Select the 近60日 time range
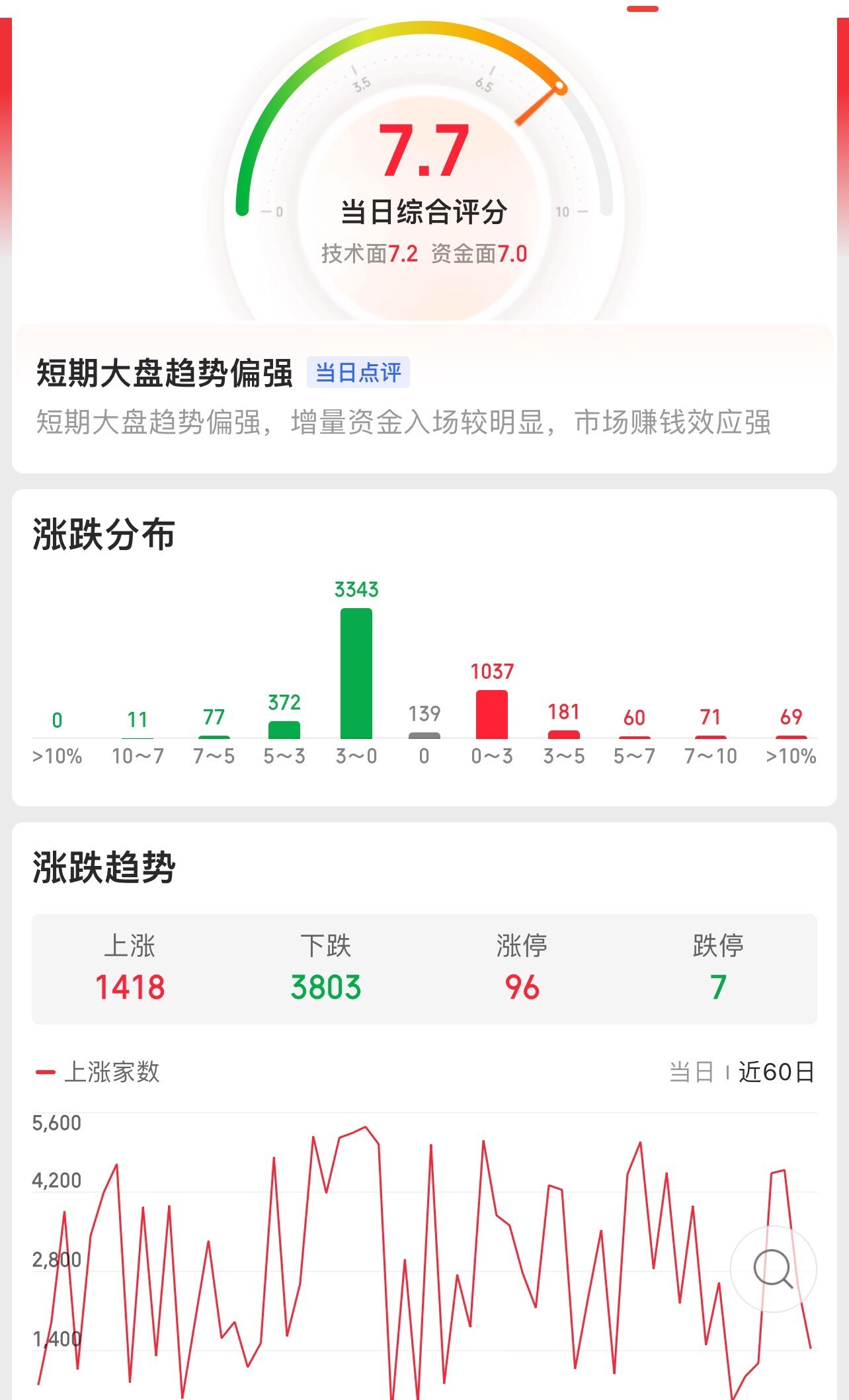849x1400 pixels. [x=776, y=1072]
